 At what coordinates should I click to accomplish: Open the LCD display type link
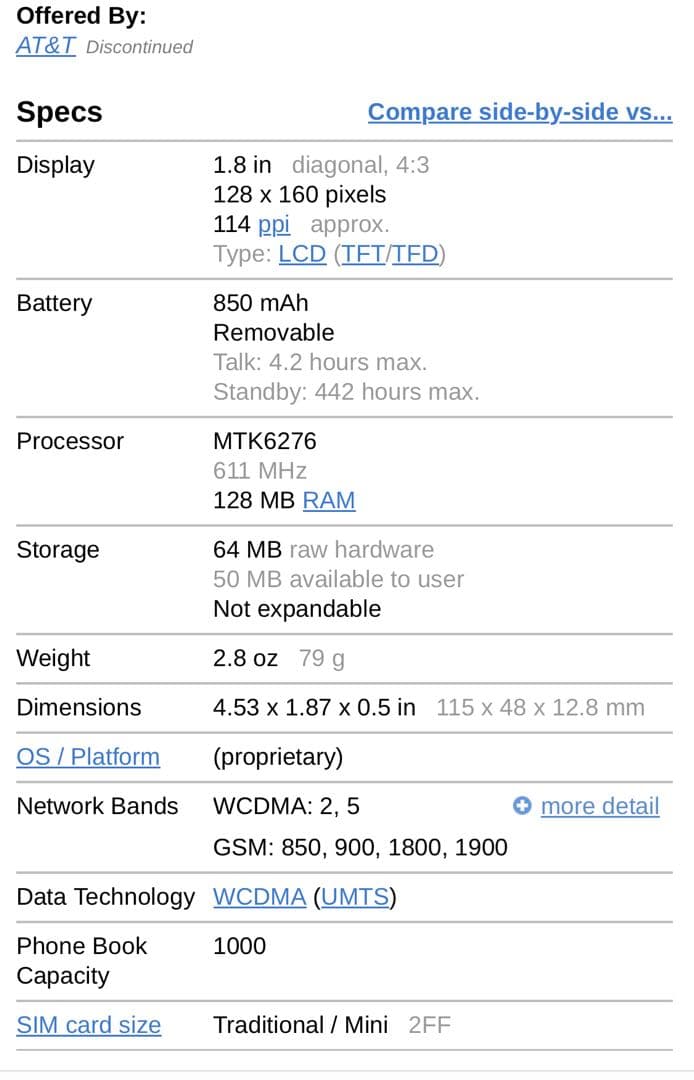point(302,254)
